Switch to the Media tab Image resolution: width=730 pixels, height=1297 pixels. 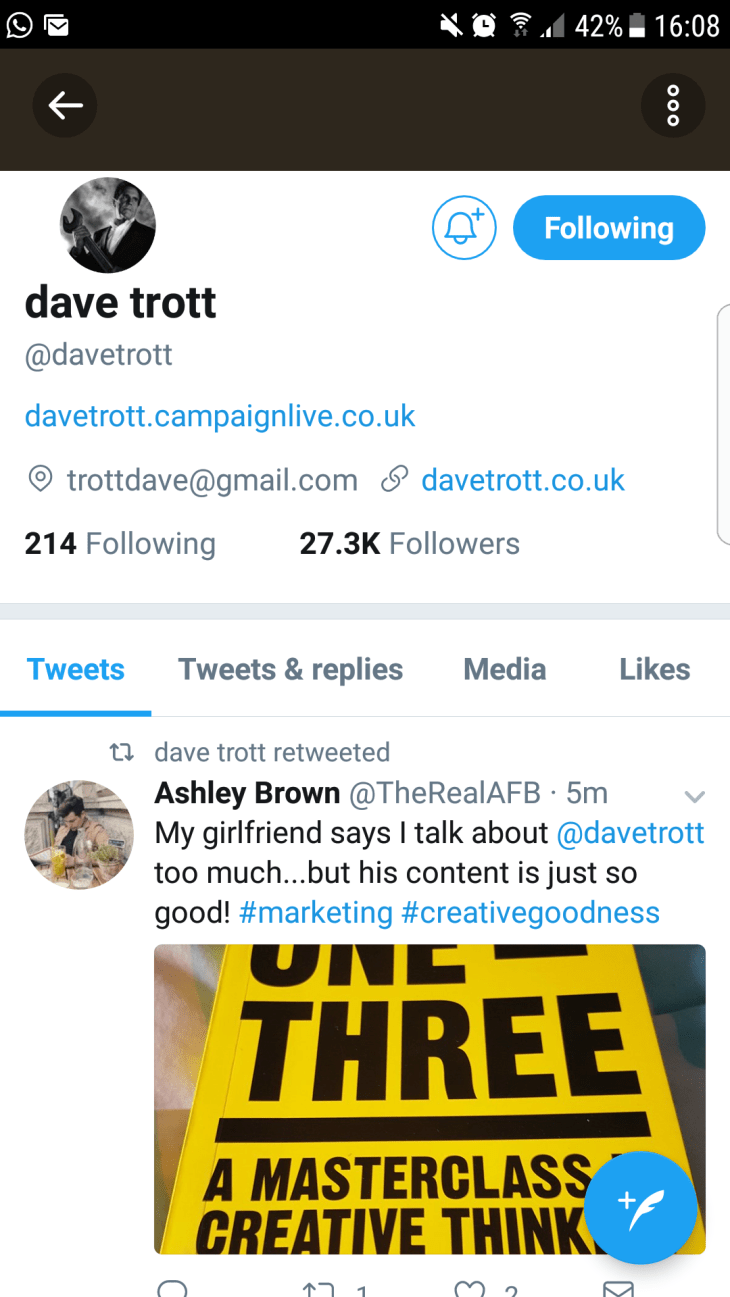tap(504, 669)
